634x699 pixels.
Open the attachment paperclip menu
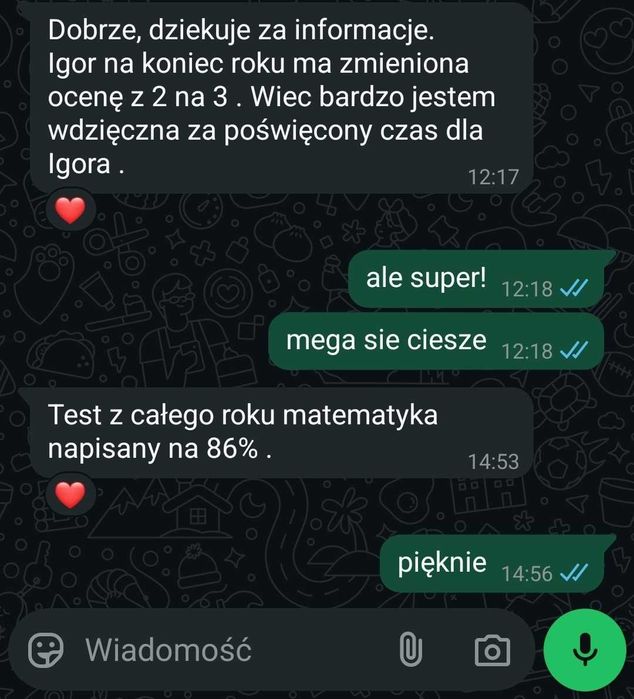pyautogui.click(x=408, y=651)
